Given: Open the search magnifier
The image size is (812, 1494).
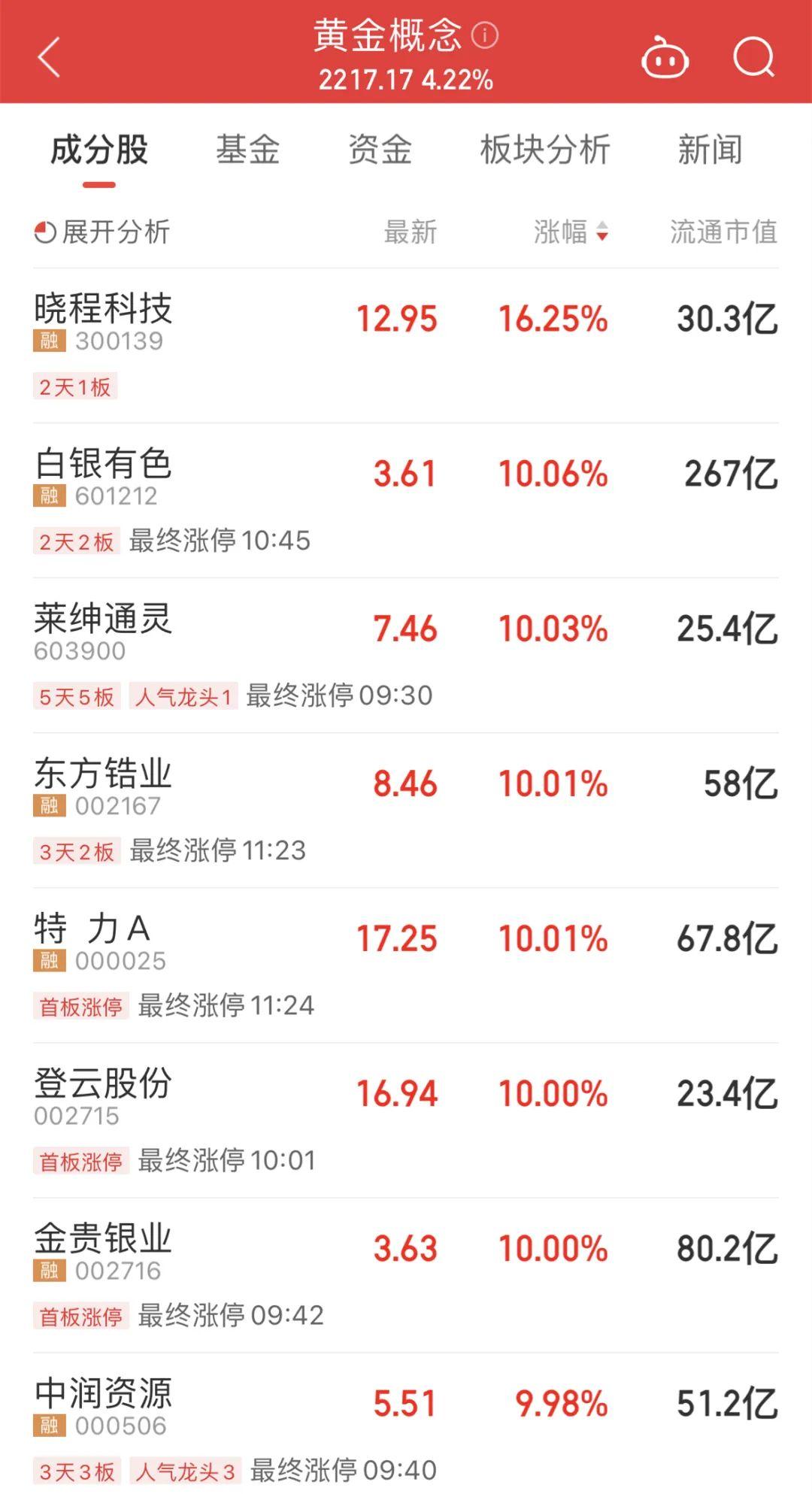Looking at the screenshot, I should click(x=753, y=57).
